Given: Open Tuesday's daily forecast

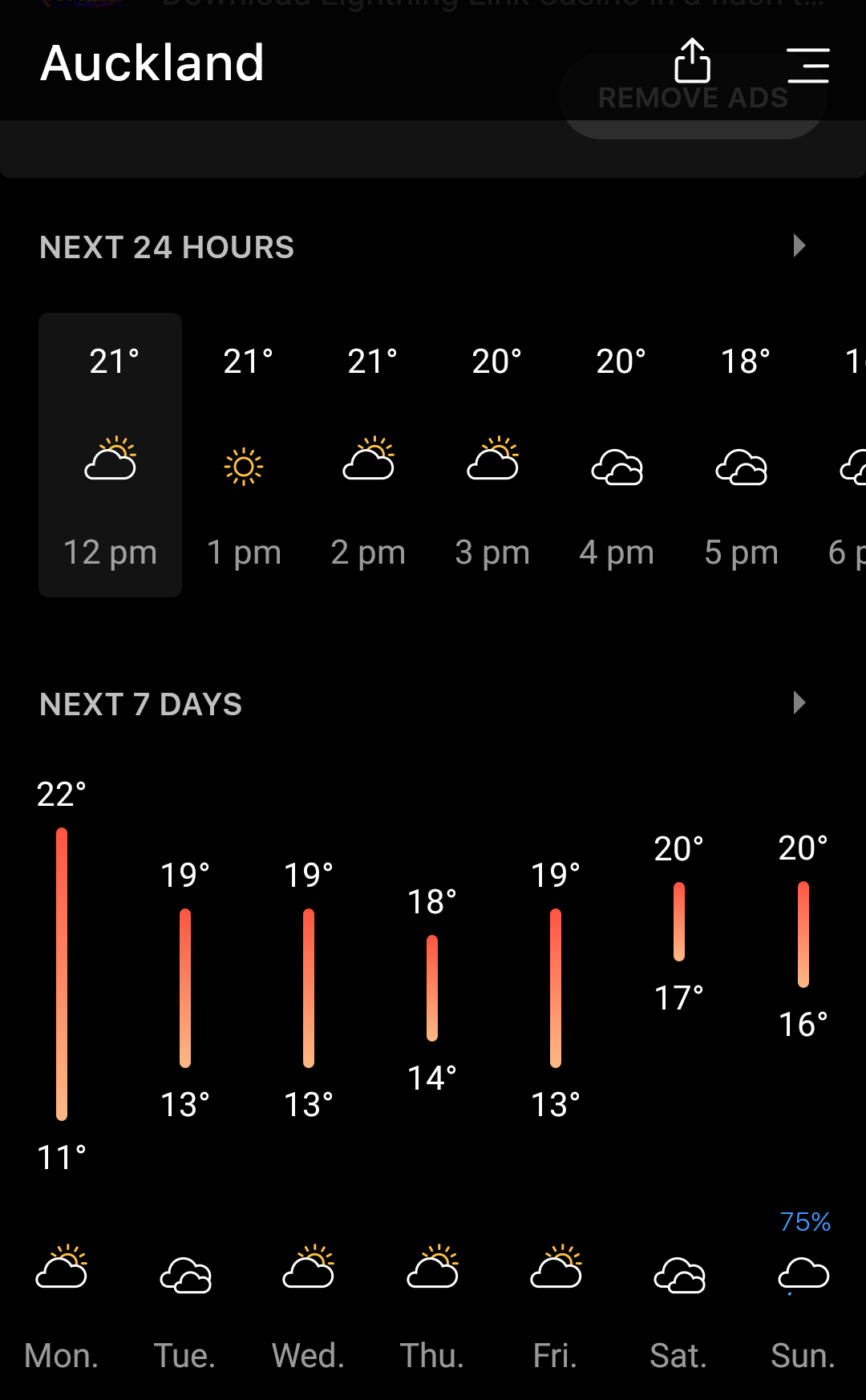Looking at the screenshot, I should 185,1074.
